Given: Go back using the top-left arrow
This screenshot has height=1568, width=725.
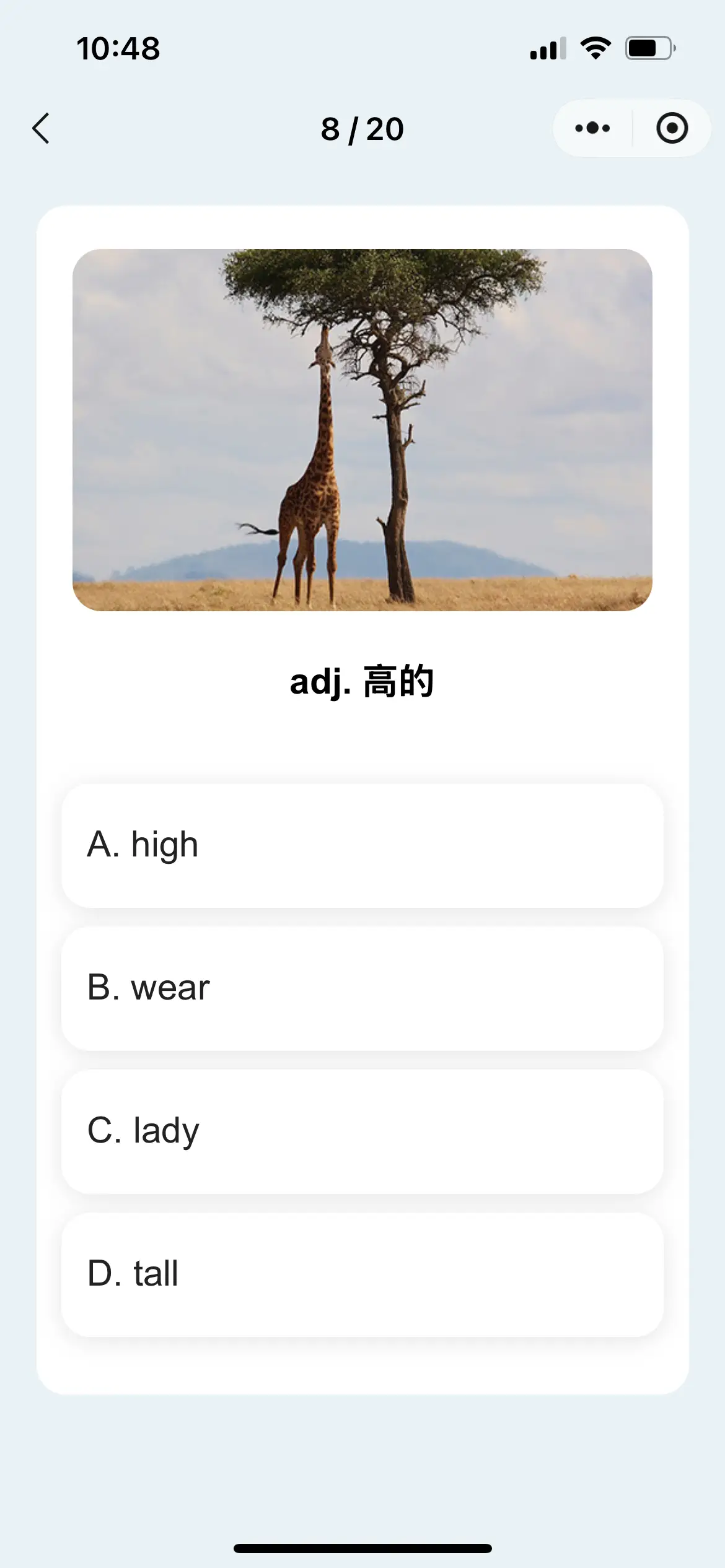Looking at the screenshot, I should [x=42, y=129].
